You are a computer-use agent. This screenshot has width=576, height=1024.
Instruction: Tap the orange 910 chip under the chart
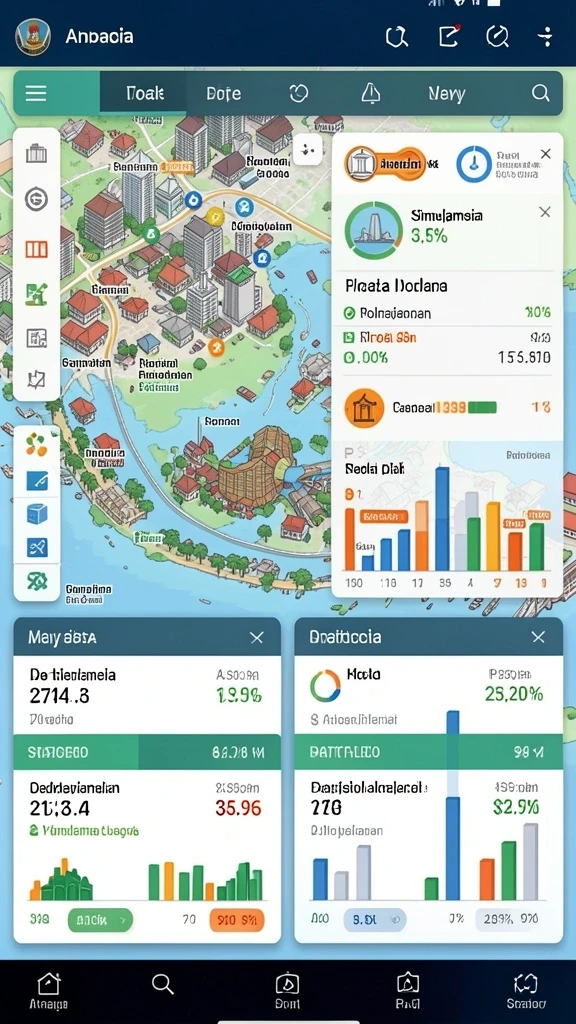tap(237, 920)
